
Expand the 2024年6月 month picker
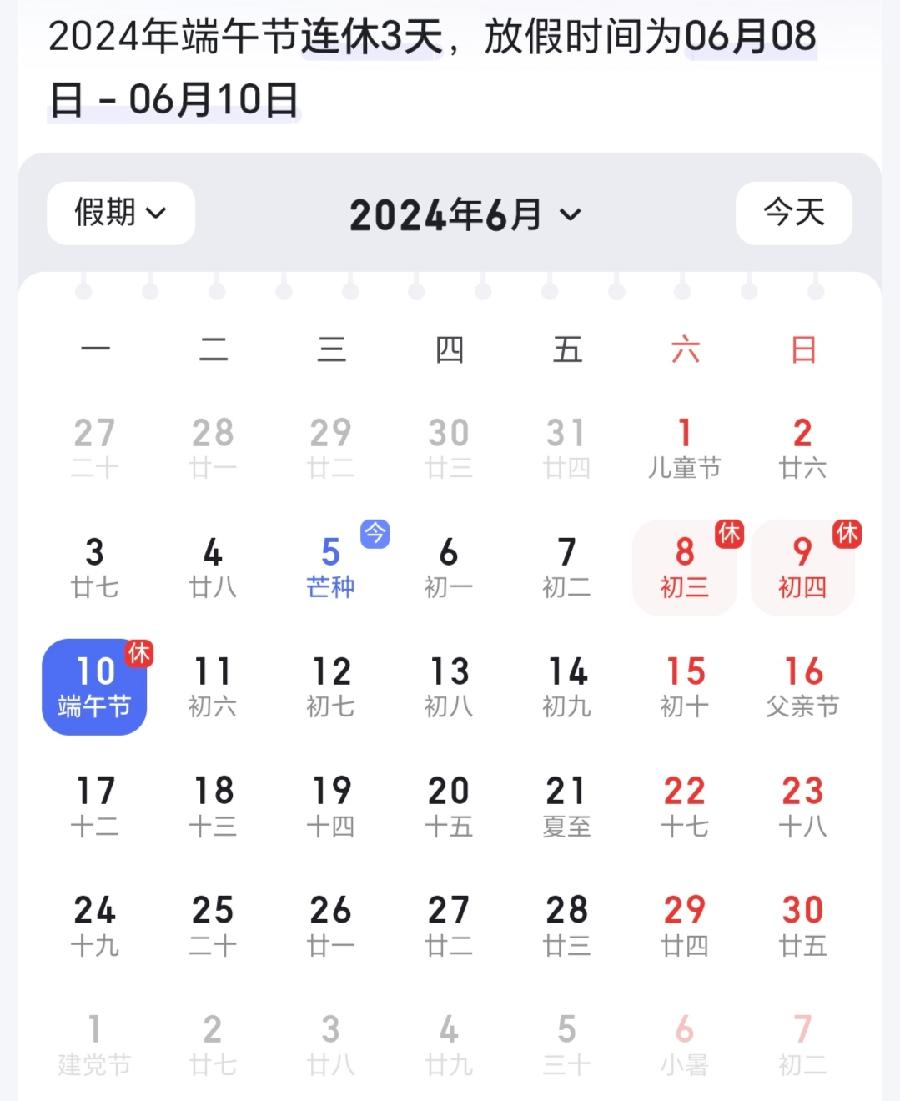pos(464,214)
